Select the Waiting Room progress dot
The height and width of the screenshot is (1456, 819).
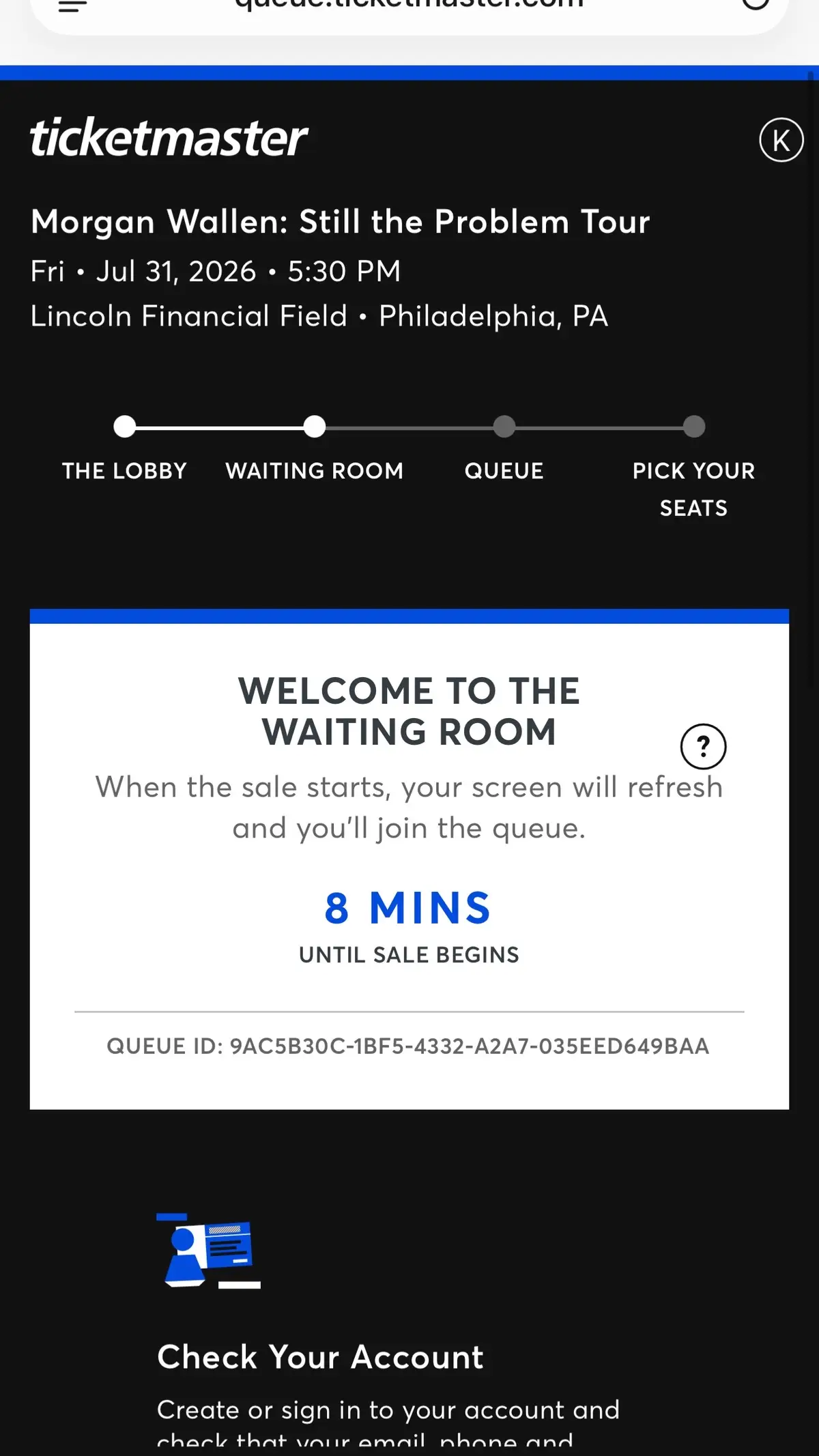click(x=315, y=427)
